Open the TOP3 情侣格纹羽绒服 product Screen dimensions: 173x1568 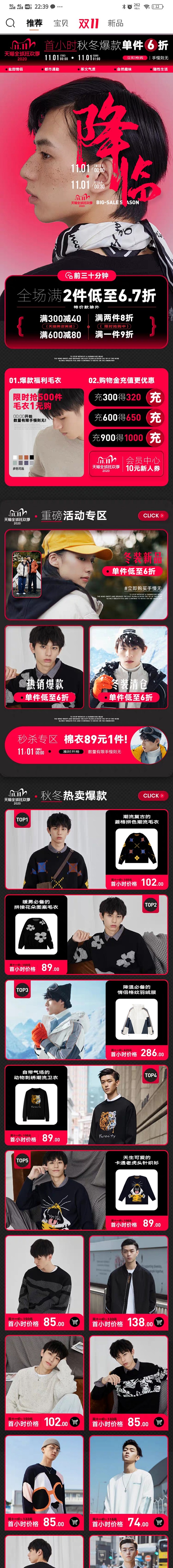pos(87,1020)
